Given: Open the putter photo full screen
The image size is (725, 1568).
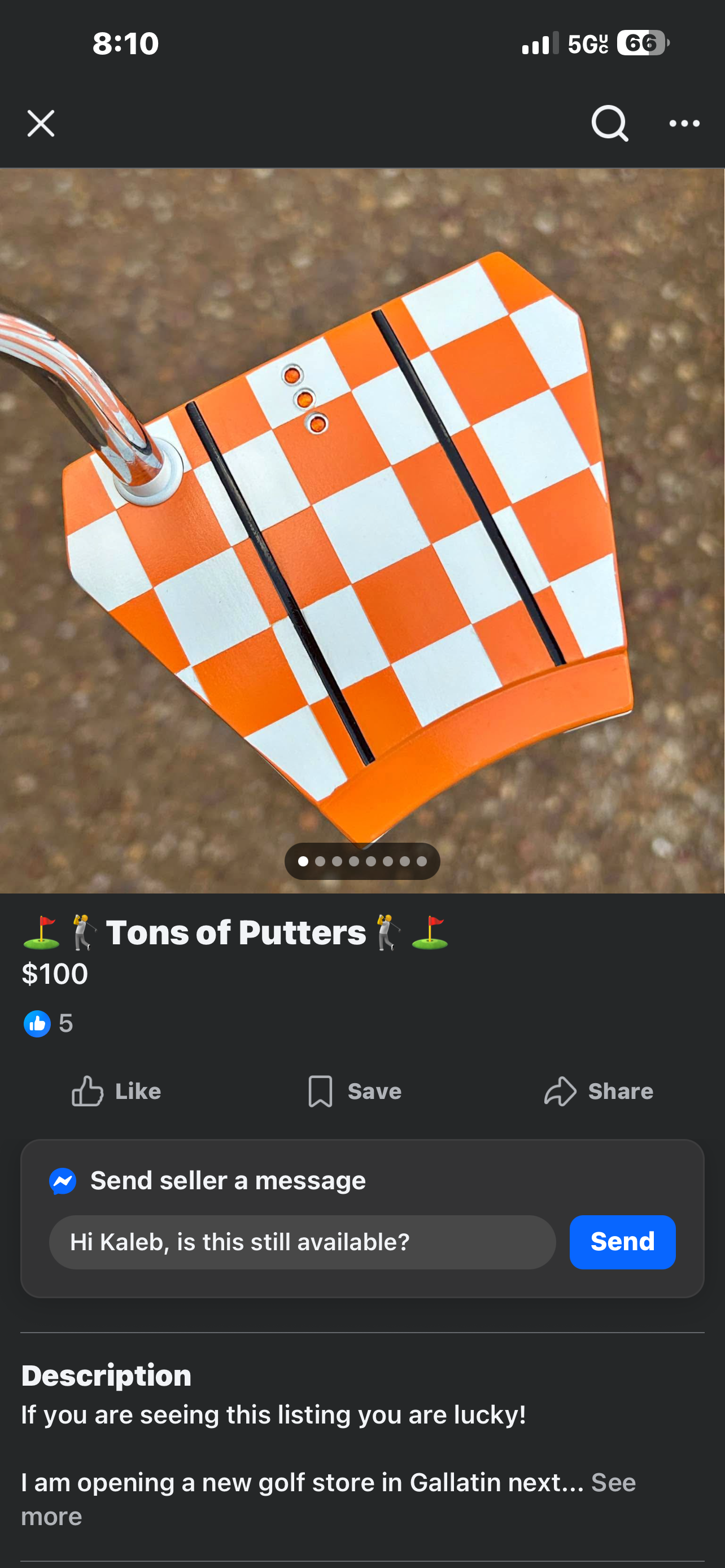Looking at the screenshot, I should [362, 529].
